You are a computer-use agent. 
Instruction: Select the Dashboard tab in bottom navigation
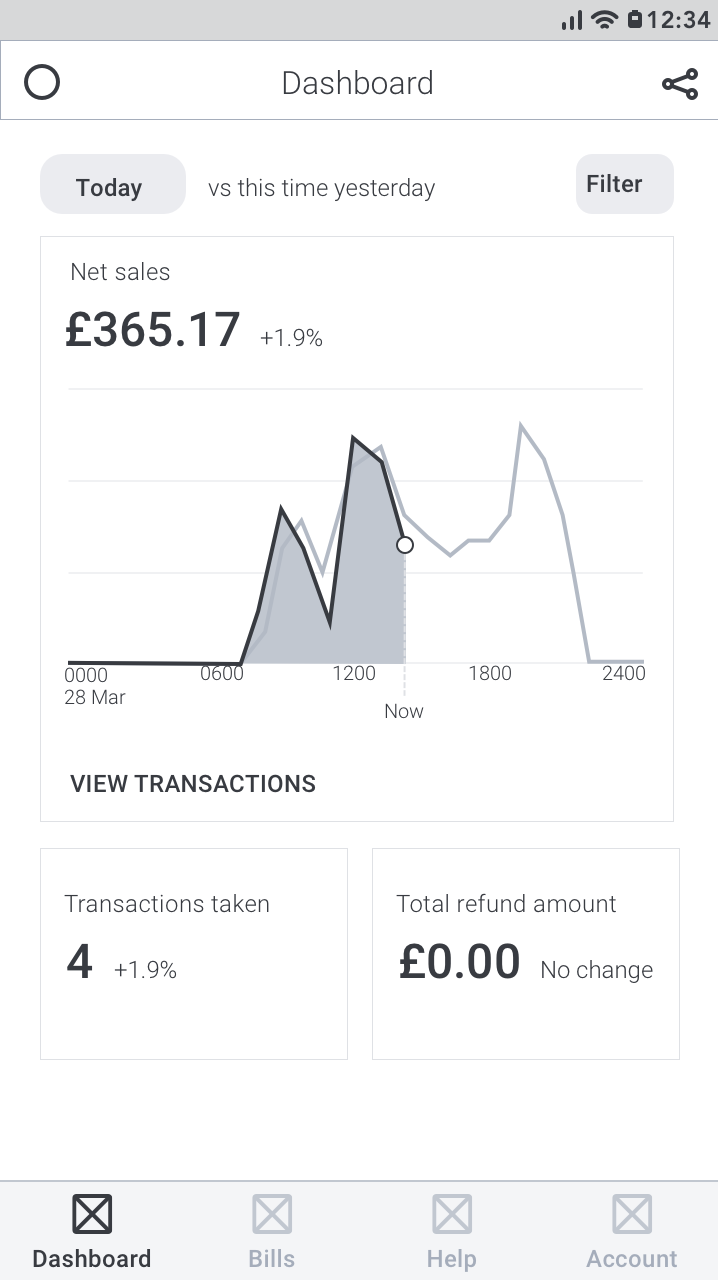(x=92, y=1232)
